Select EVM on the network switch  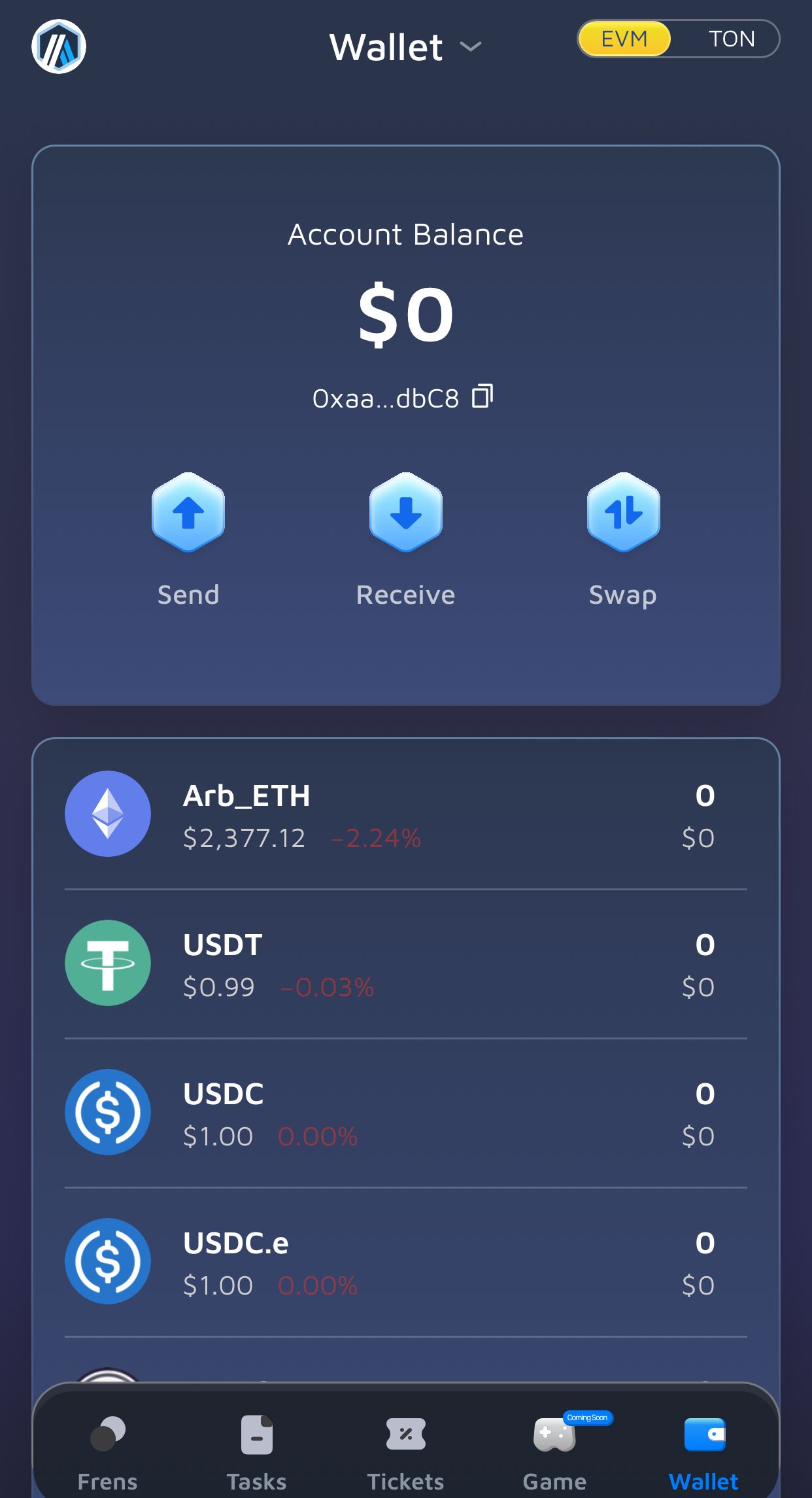click(x=623, y=39)
